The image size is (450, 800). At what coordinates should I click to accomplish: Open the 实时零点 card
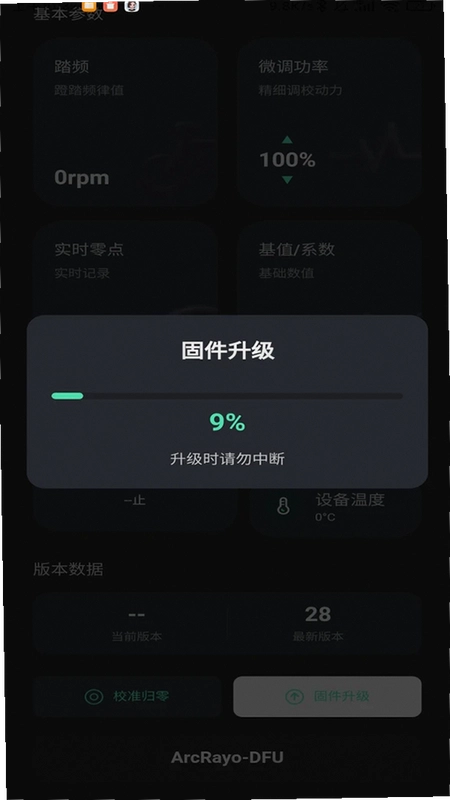(126, 269)
